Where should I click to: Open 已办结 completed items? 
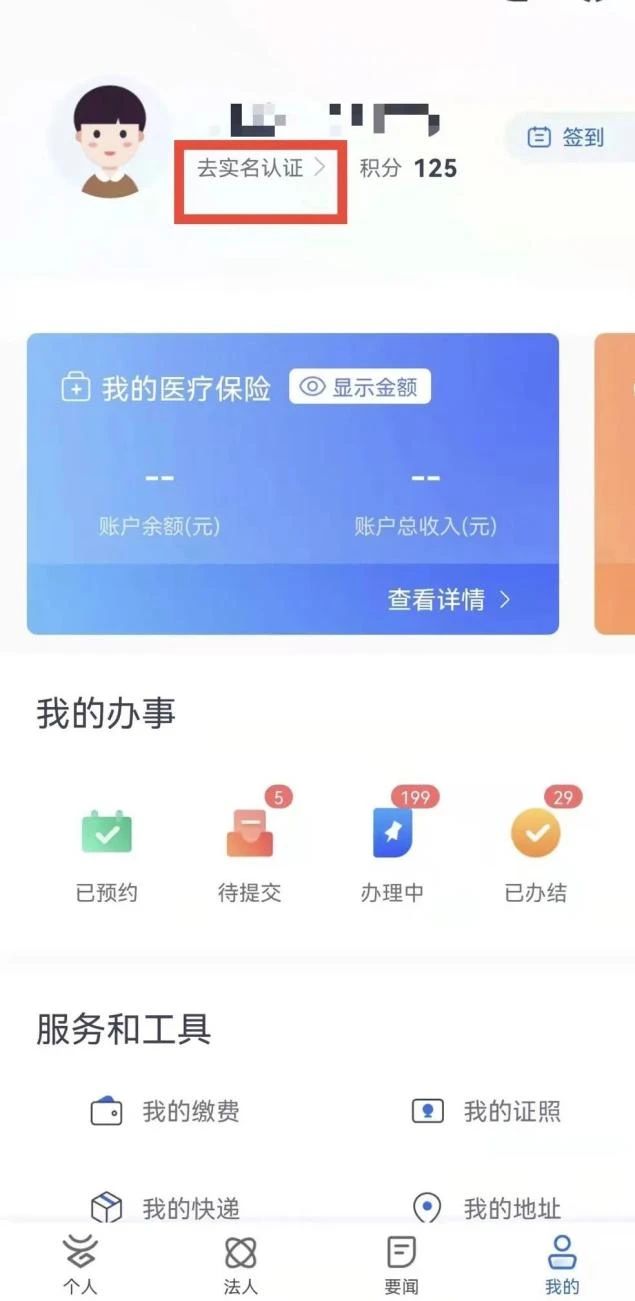coord(536,851)
